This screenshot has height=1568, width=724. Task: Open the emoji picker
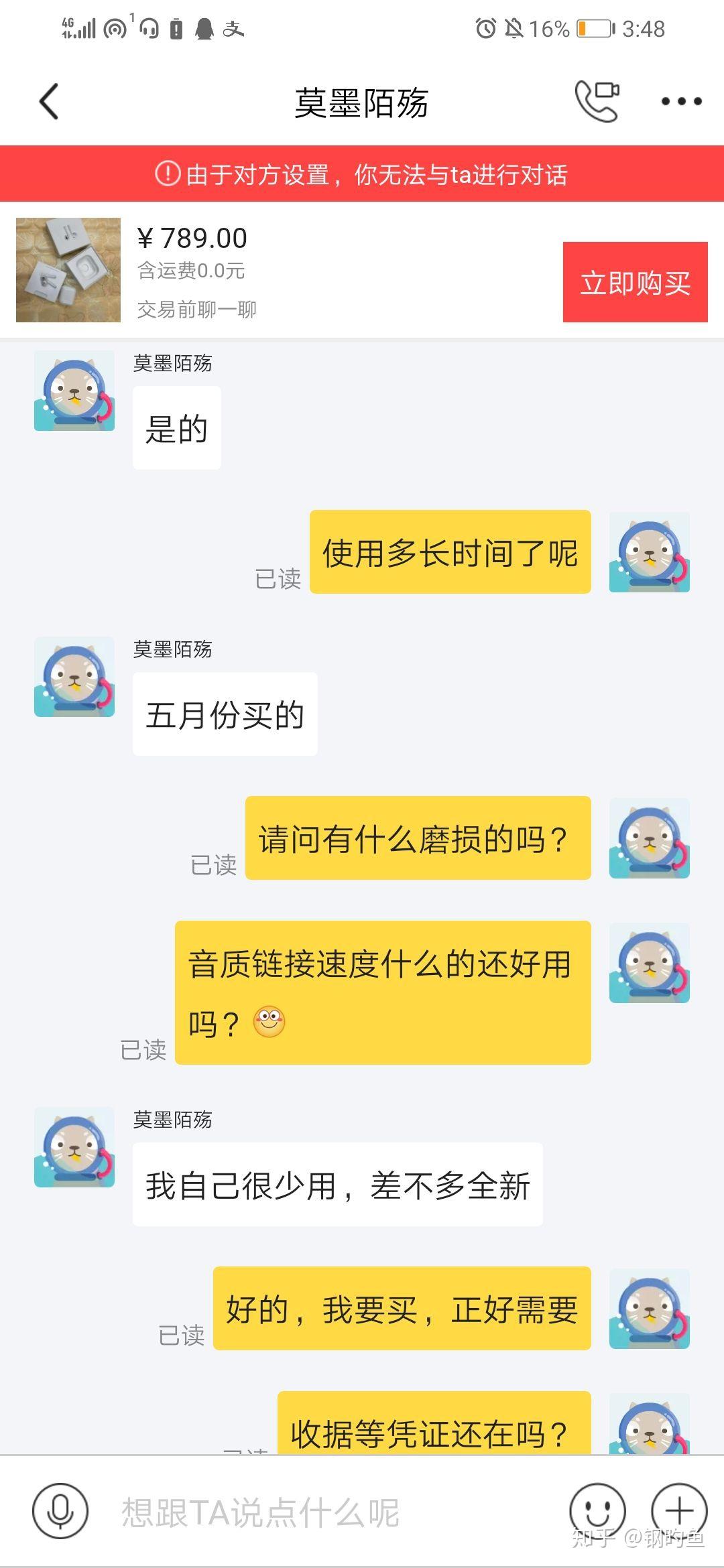pos(596,1511)
